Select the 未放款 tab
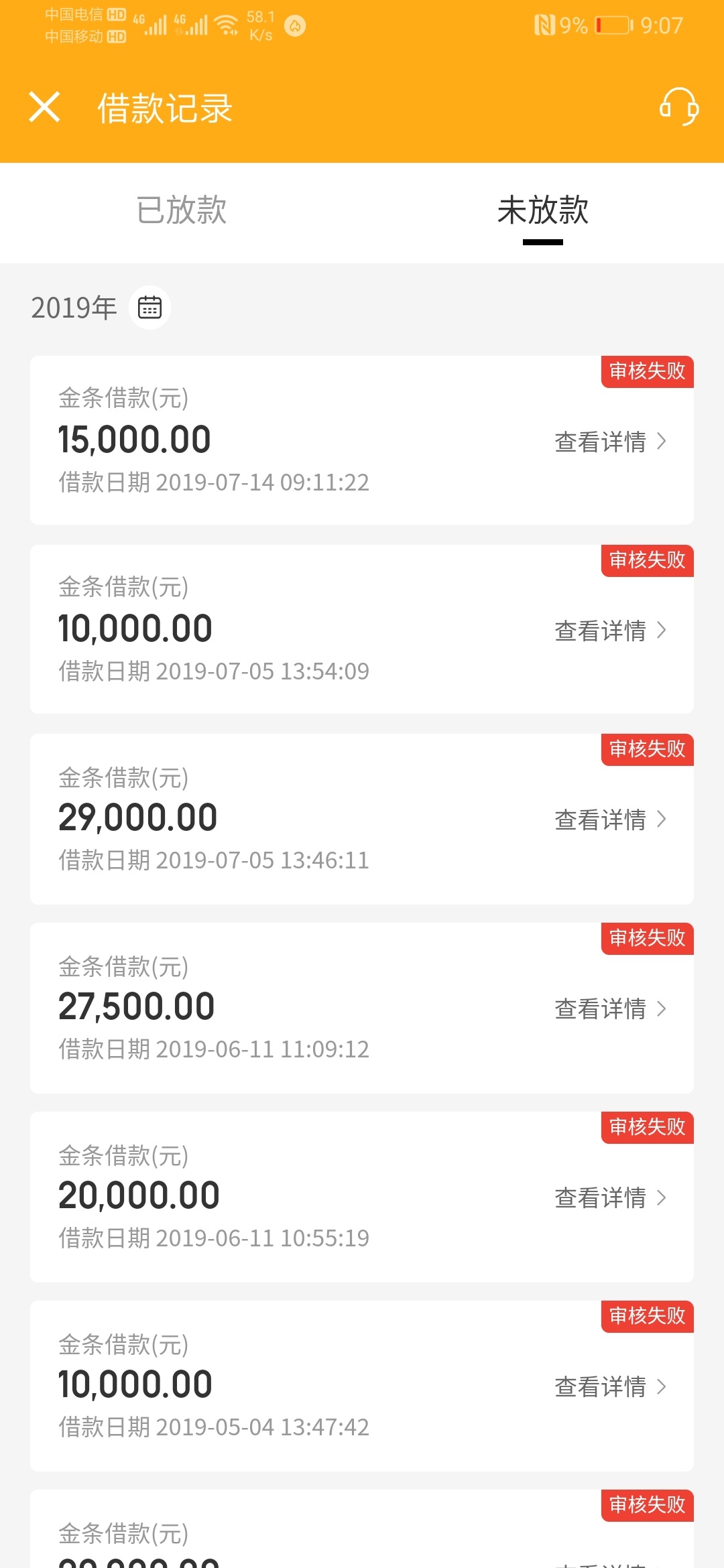This screenshot has height=1568, width=724. pyautogui.click(x=543, y=210)
